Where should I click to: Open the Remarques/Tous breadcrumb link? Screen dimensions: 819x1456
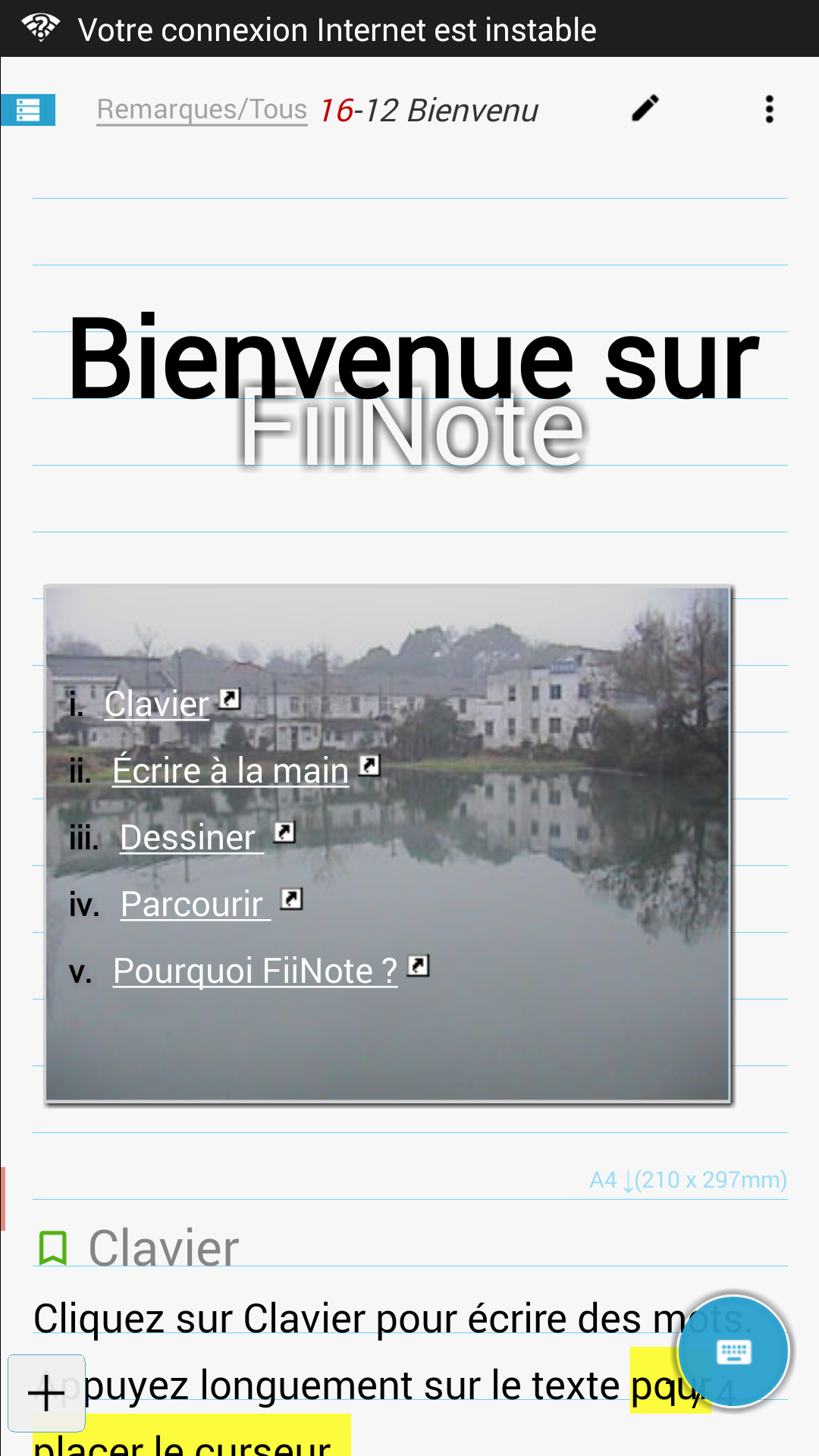coord(202,110)
